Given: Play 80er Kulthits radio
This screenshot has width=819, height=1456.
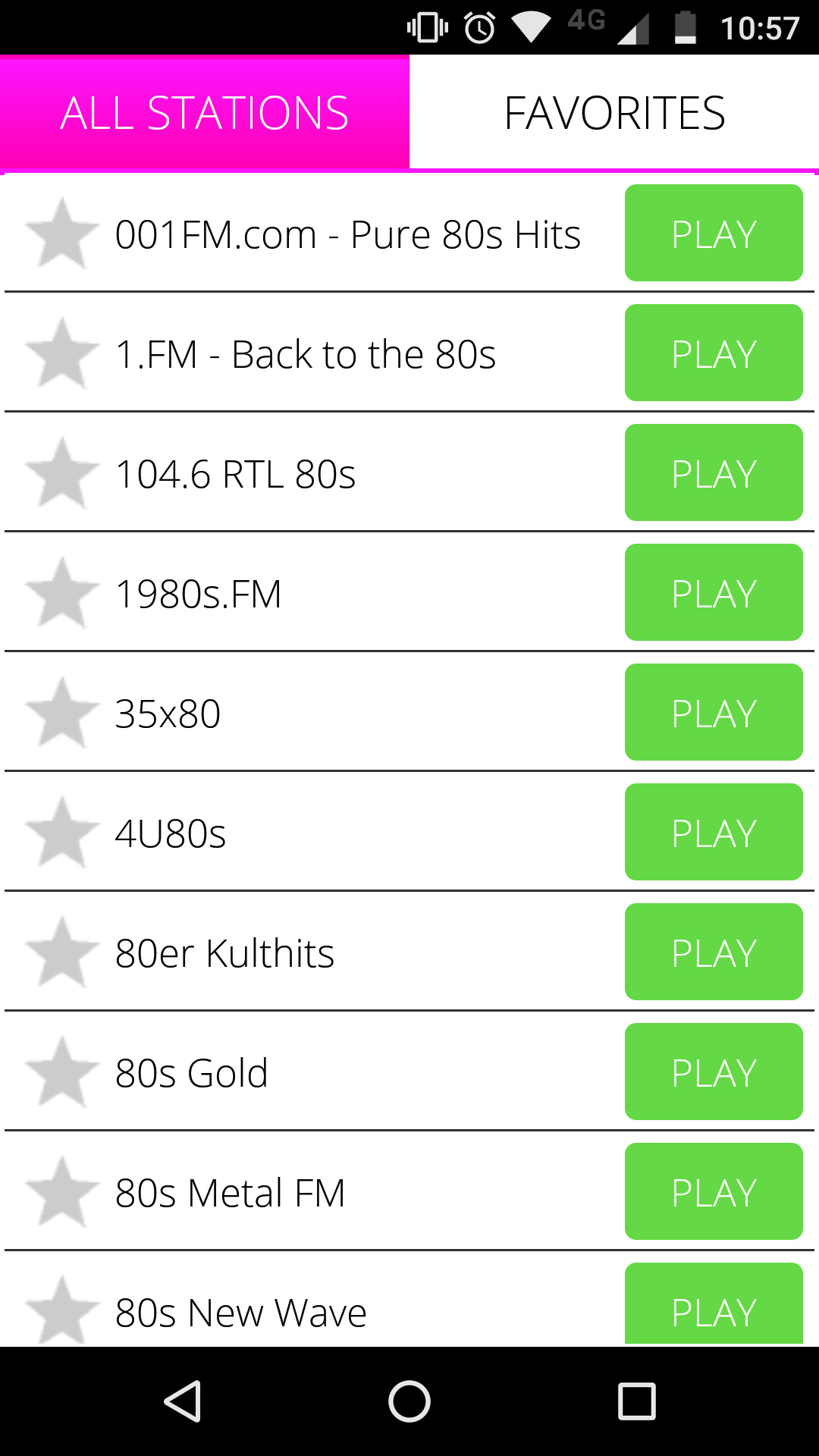Looking at the screenshot, I should [714, 952].
